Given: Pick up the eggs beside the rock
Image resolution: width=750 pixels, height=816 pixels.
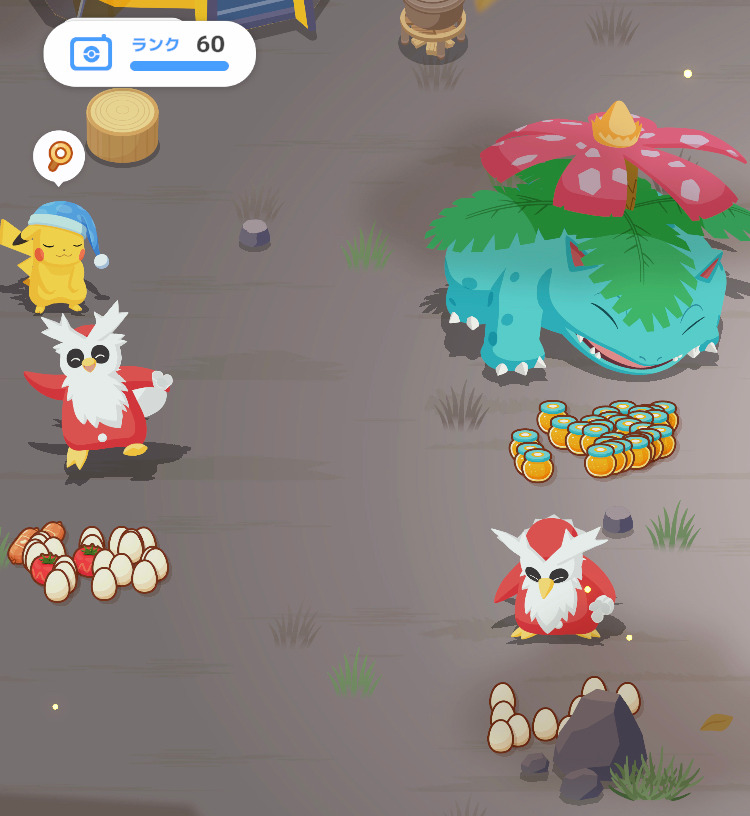Looking at the screenshot, I should coord(523,718).
